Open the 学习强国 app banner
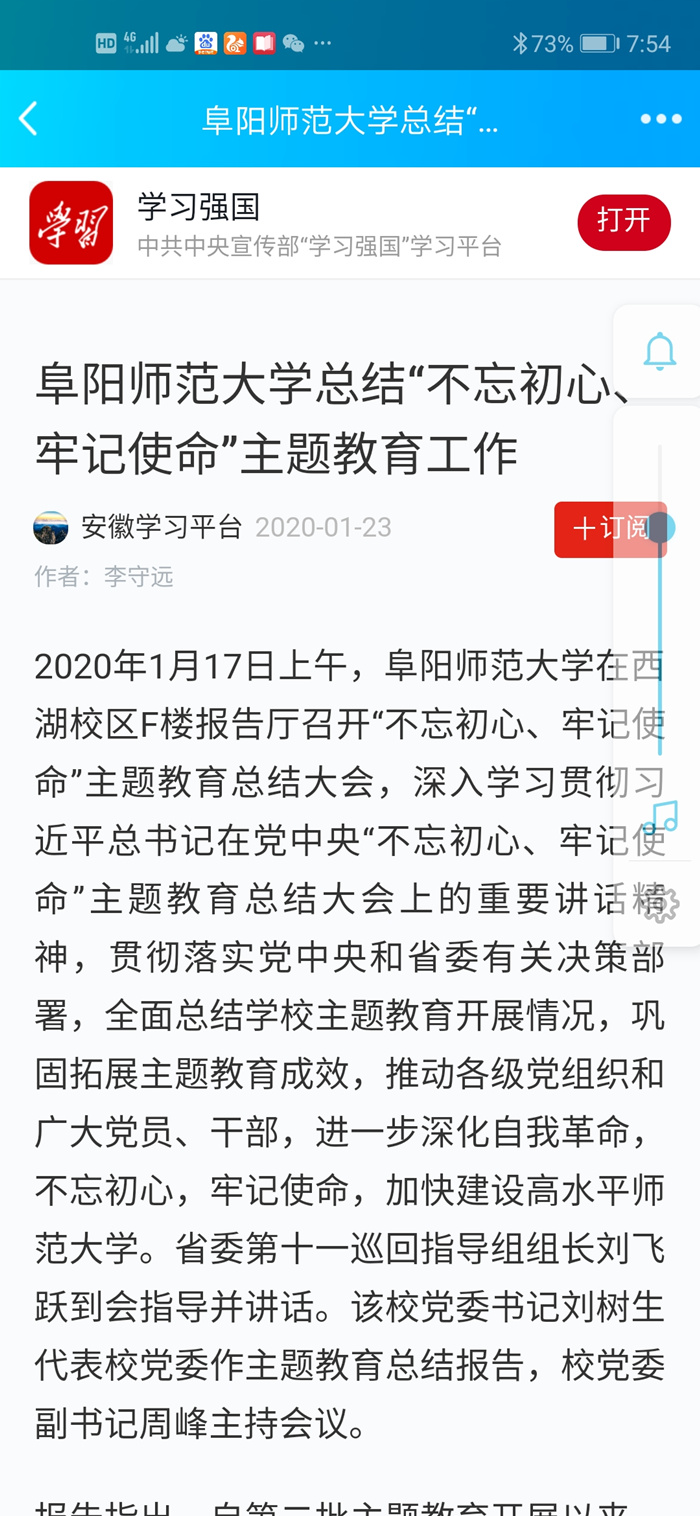Image resolution: width=700 pixels, height=1516 pixels. (x=300, y=222)
